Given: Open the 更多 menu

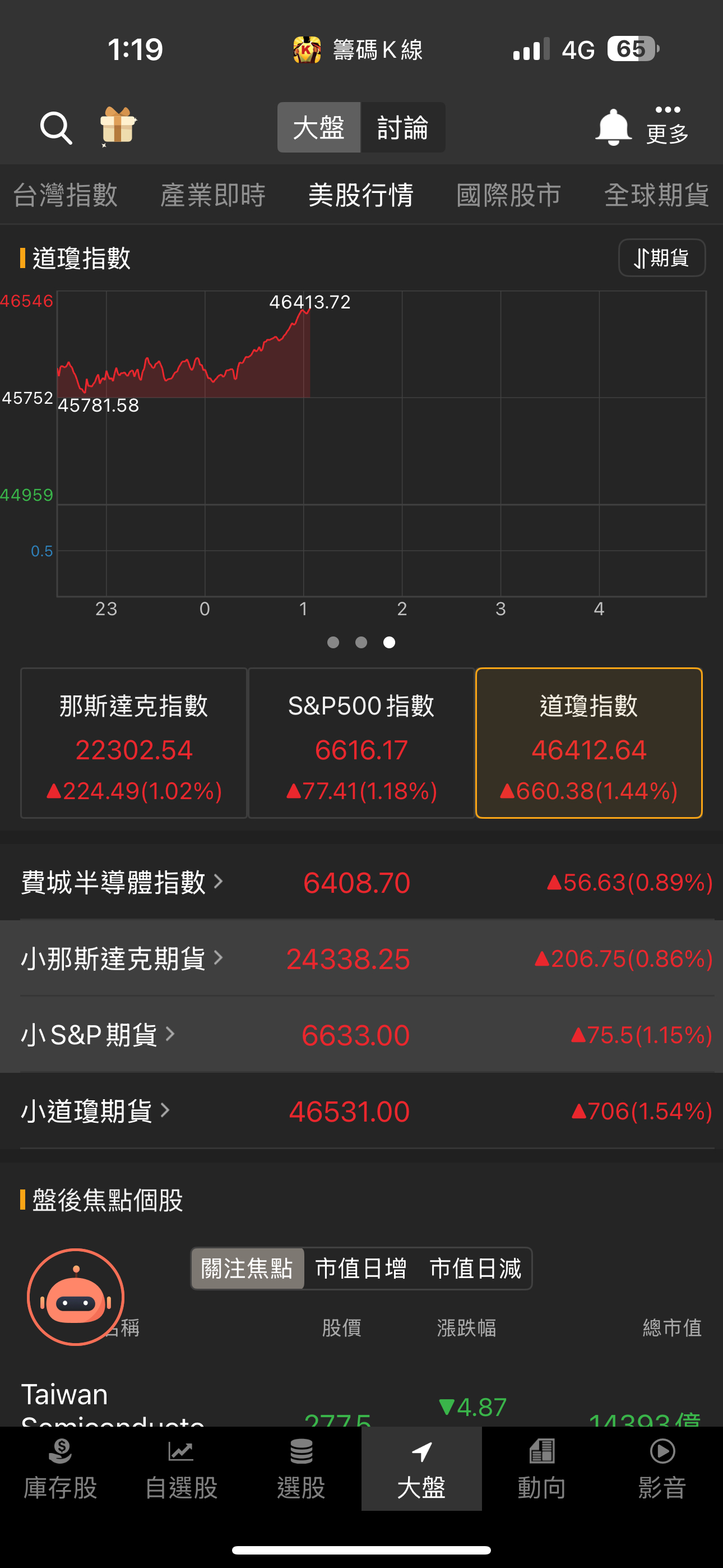Looking at the screenshot, I should point(667,126).
